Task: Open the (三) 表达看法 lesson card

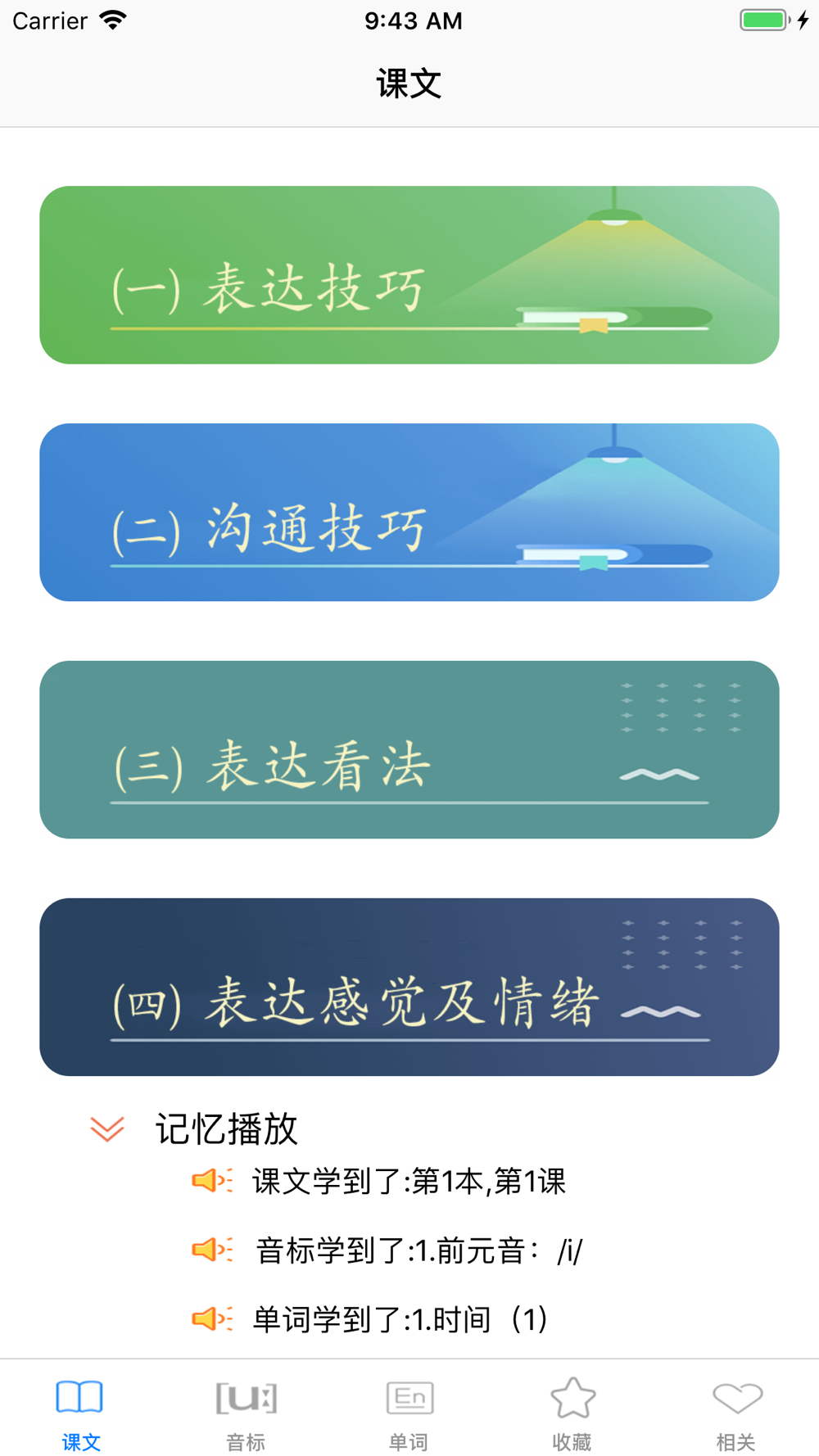Action: (x=409, y=750)
